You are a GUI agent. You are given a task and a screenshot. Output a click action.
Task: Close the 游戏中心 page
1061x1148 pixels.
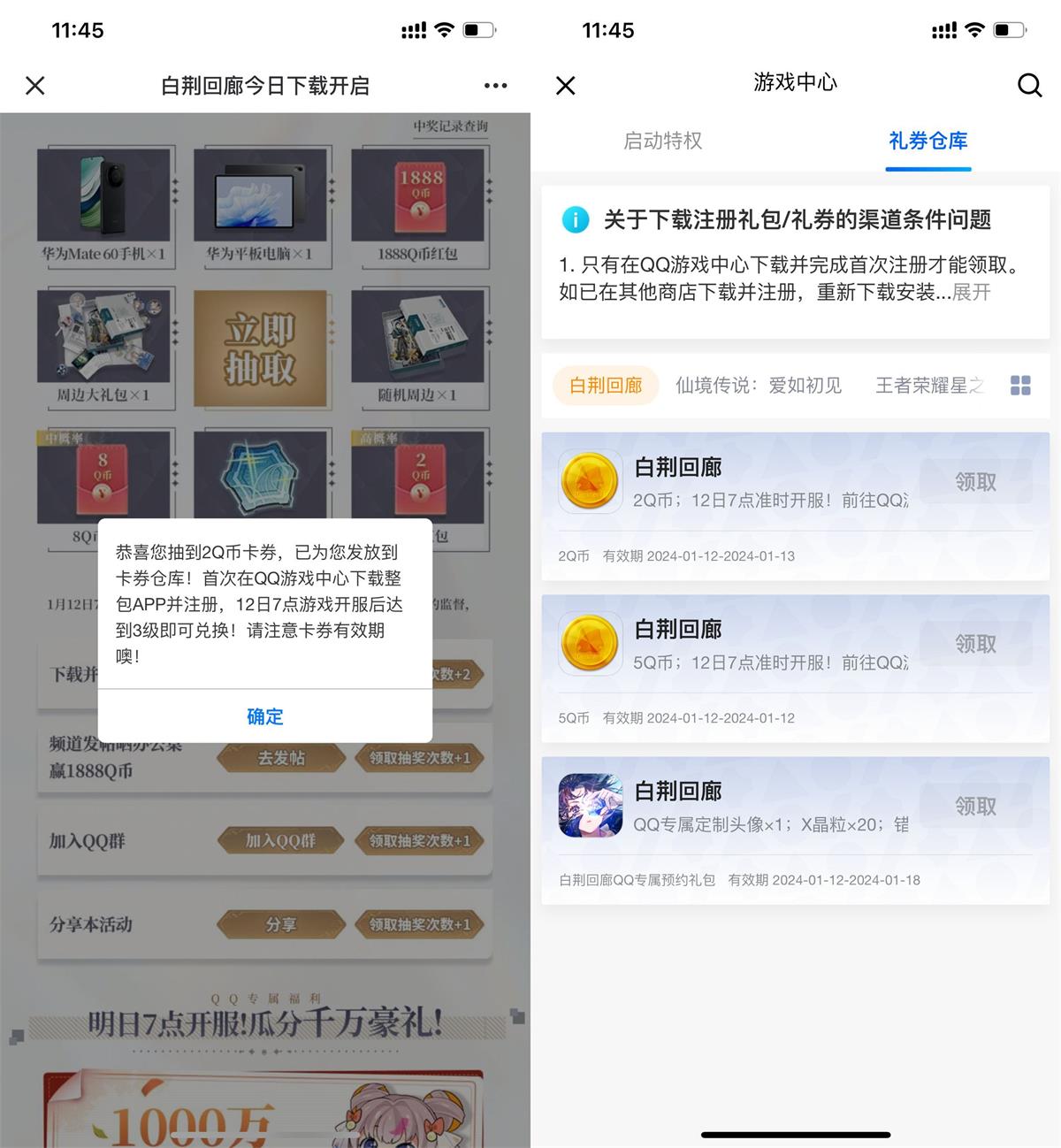point(566,86)
